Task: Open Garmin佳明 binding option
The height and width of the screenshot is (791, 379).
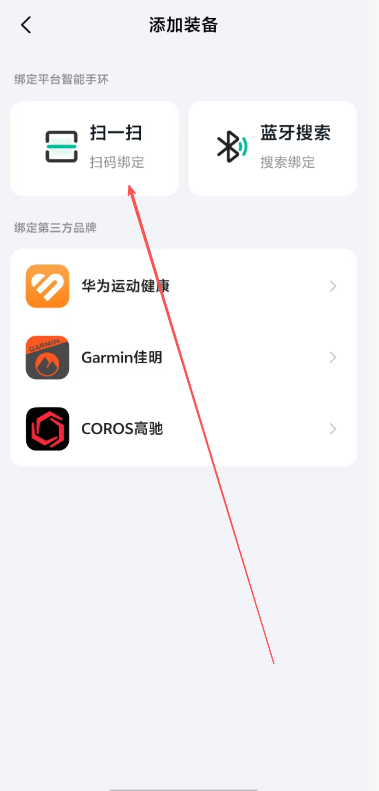Action: coord(184,358)
